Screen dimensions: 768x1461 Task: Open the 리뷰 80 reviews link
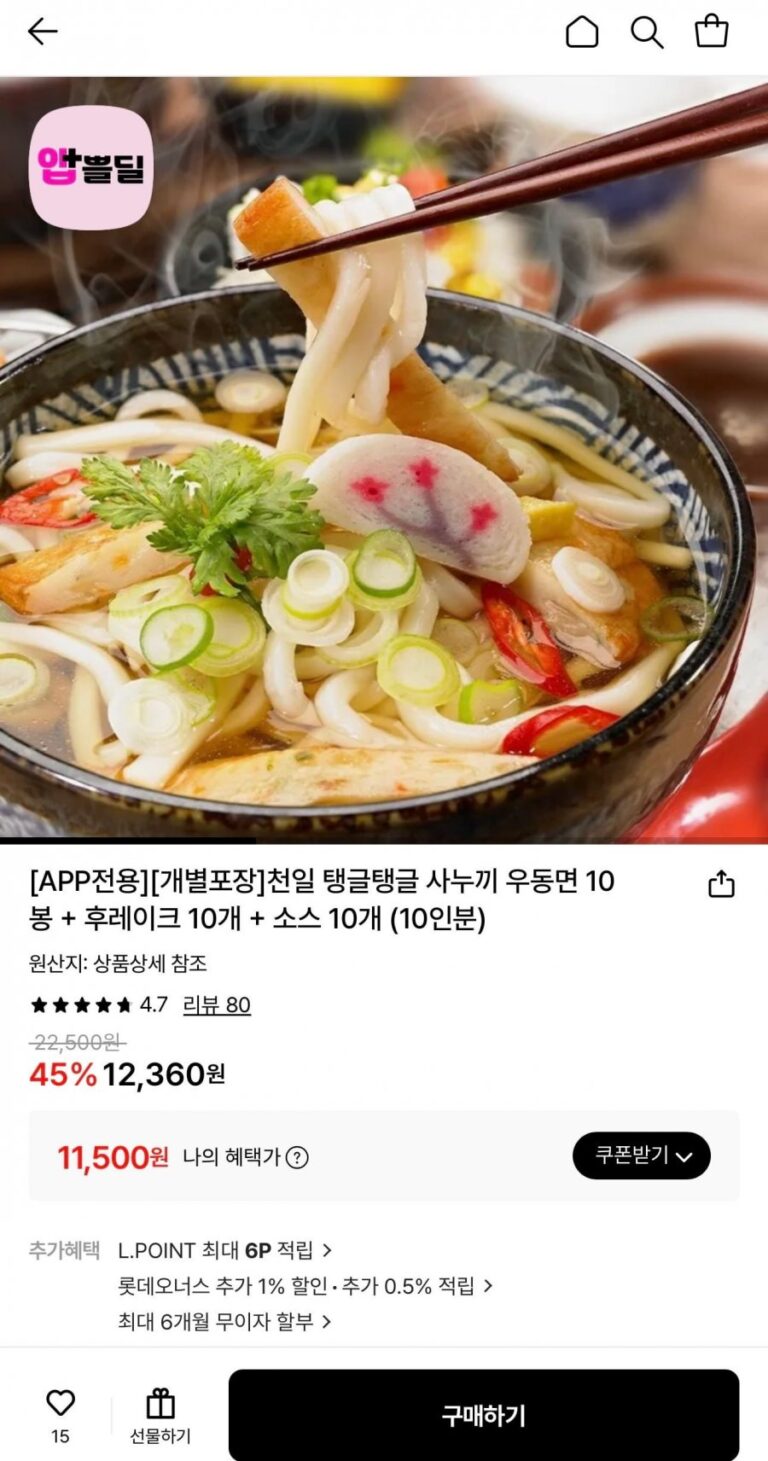(216, 1005)
